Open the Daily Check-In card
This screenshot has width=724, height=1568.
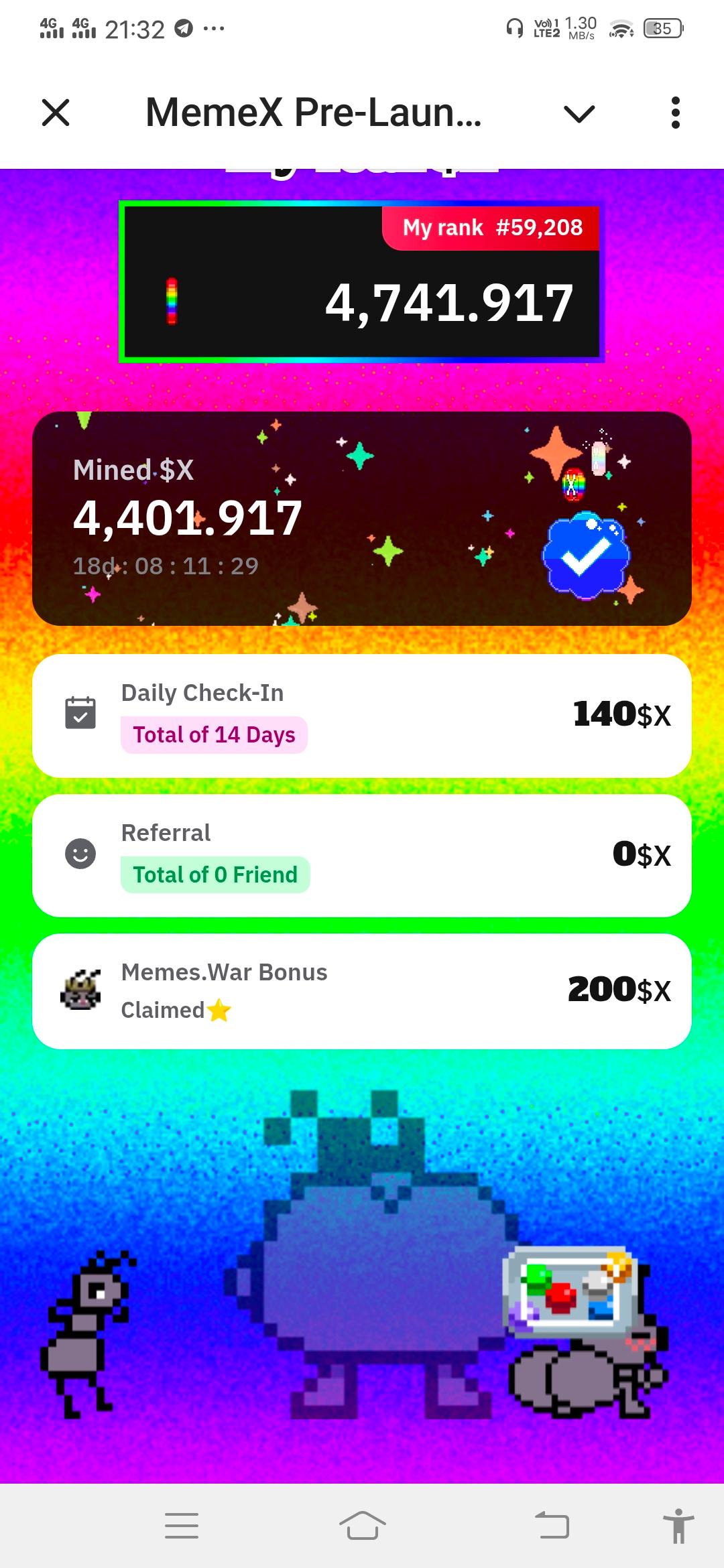click(x=362, y=716)
